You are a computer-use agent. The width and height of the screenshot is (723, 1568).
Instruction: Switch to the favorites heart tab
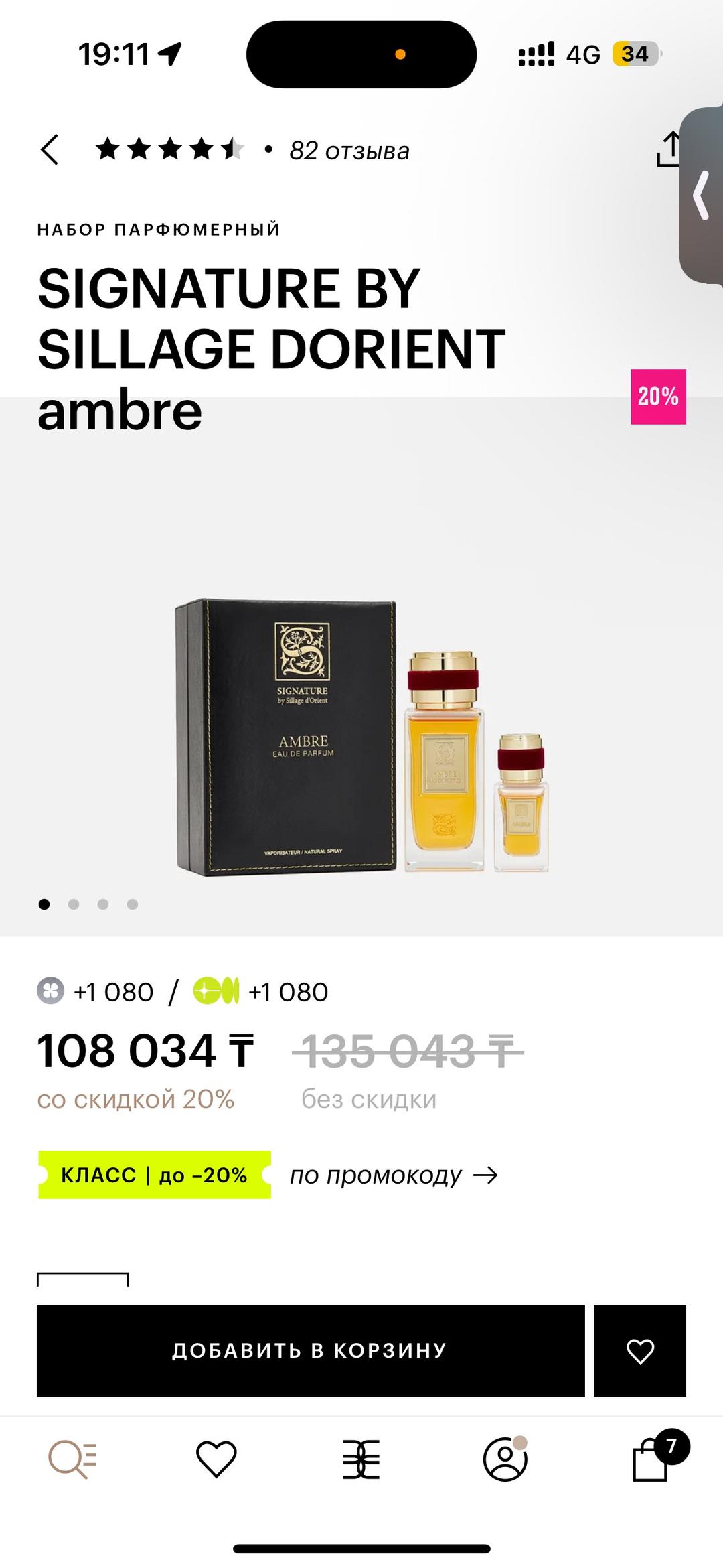(216, 1459)
